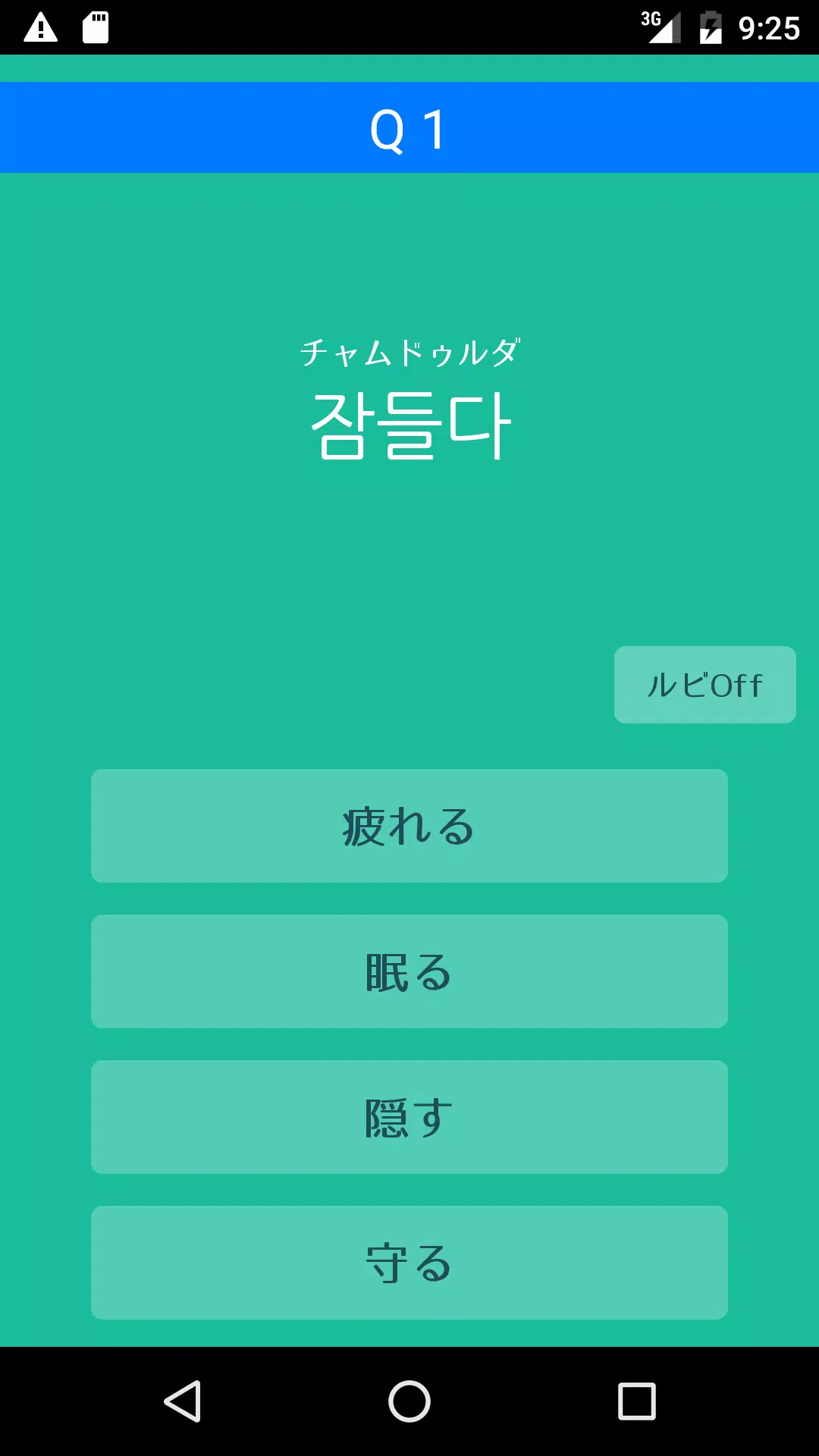
Task: Choose the answer 眠る
Action: 409,971
